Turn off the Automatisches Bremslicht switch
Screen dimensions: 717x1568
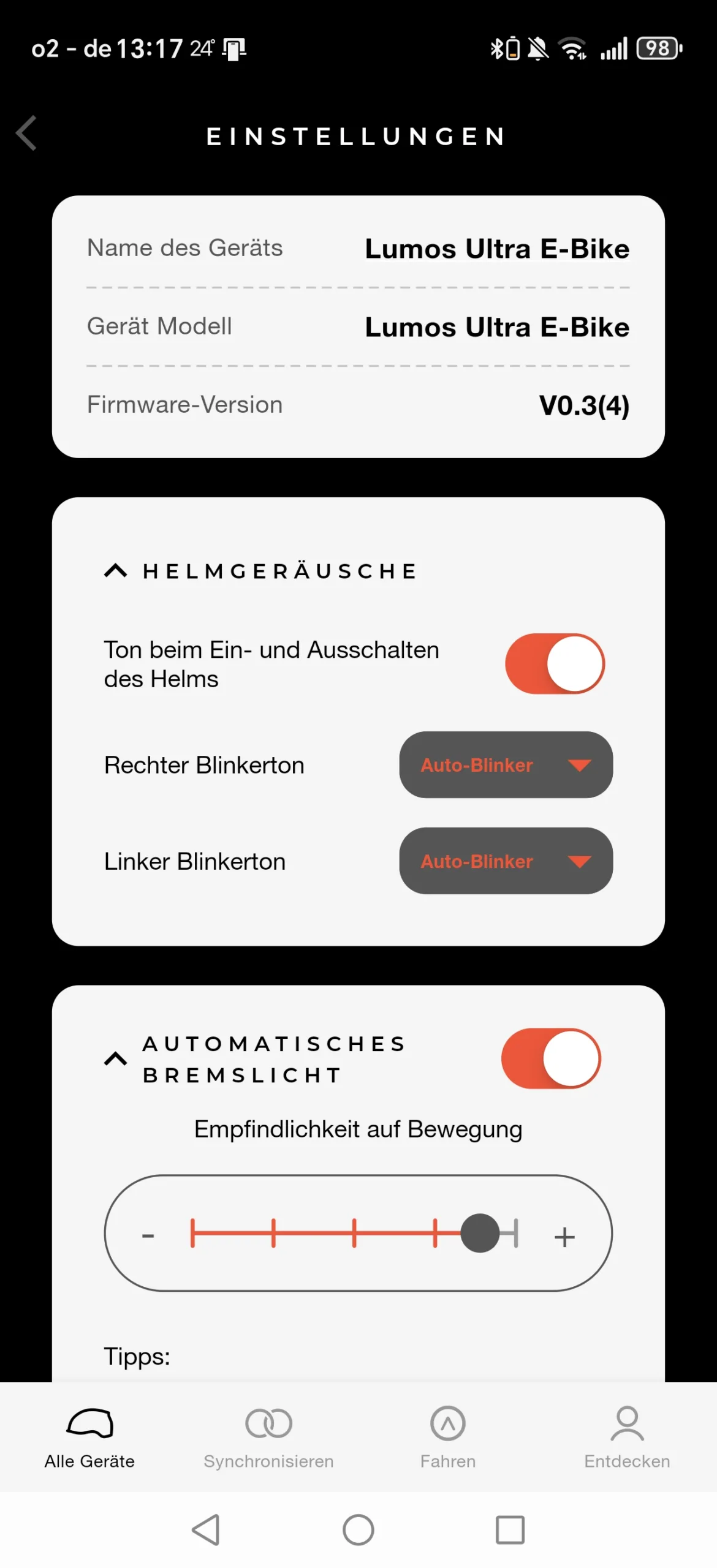click(x=551, y=1058)
